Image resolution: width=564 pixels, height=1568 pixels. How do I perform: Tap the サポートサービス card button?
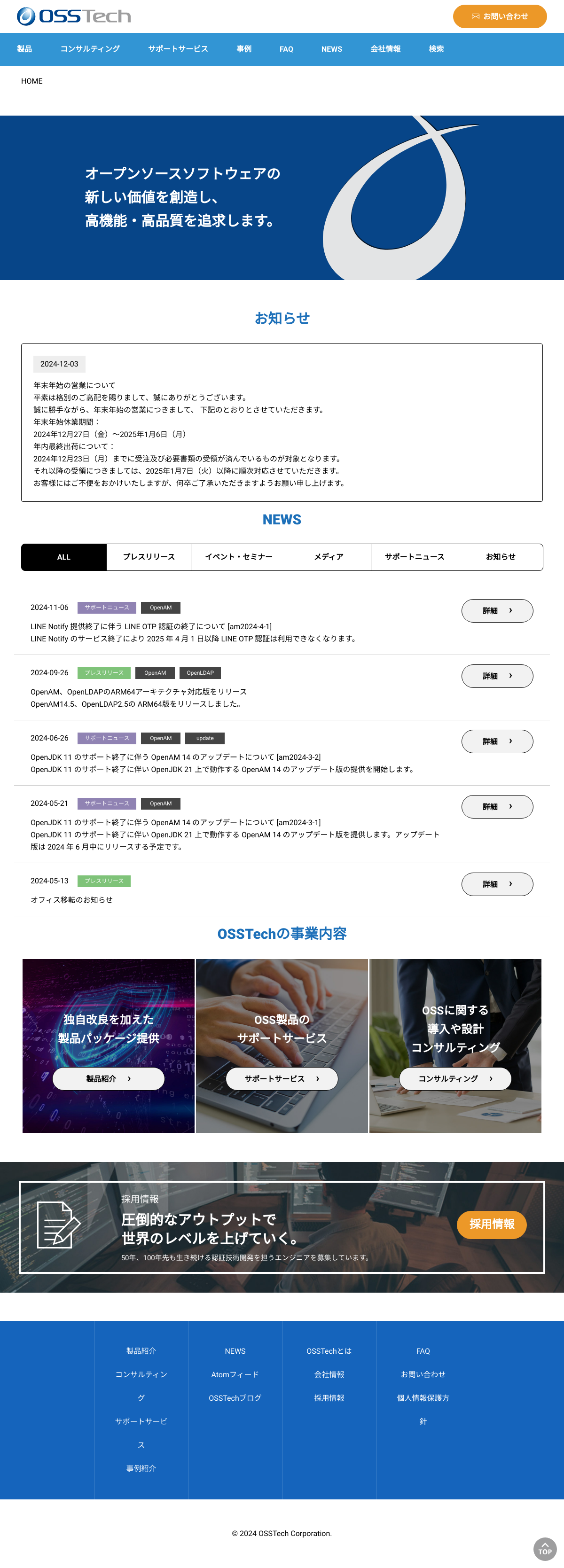click(x=282, y=1078)
